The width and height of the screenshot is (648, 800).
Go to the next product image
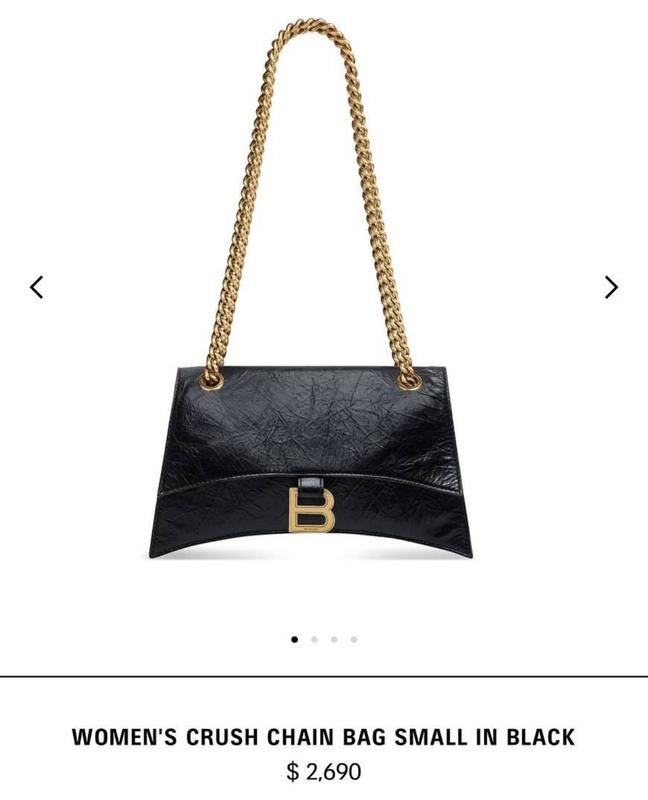click(x=611, y=287)
